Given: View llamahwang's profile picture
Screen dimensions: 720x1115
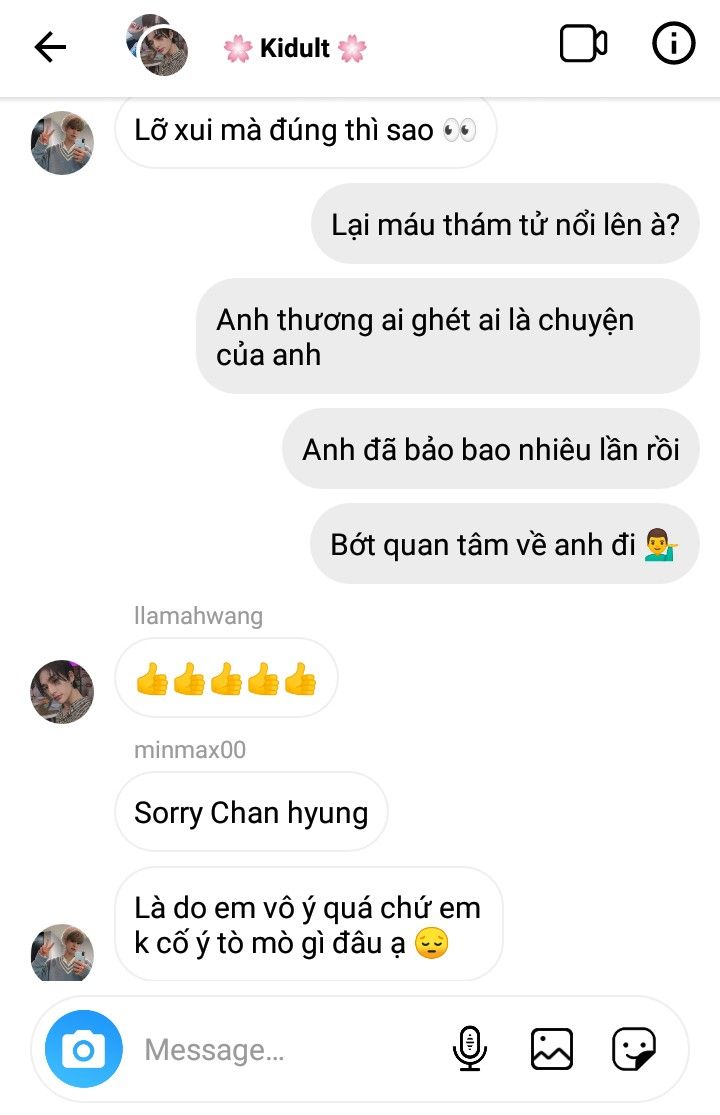Looking at the screenshot, I should tap(62, 692).
